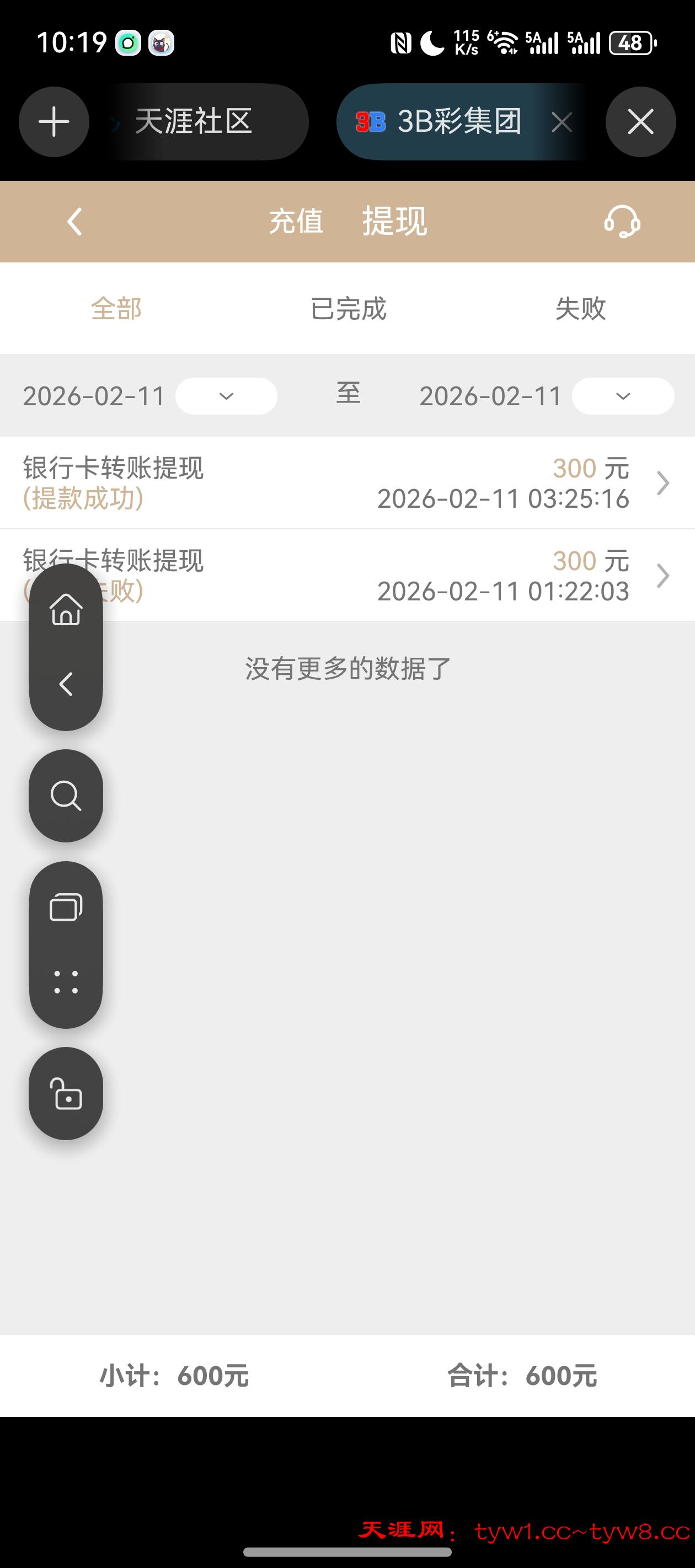Open the floating search button
This screenshot has height=1568, width=695.
click(66, 796)
